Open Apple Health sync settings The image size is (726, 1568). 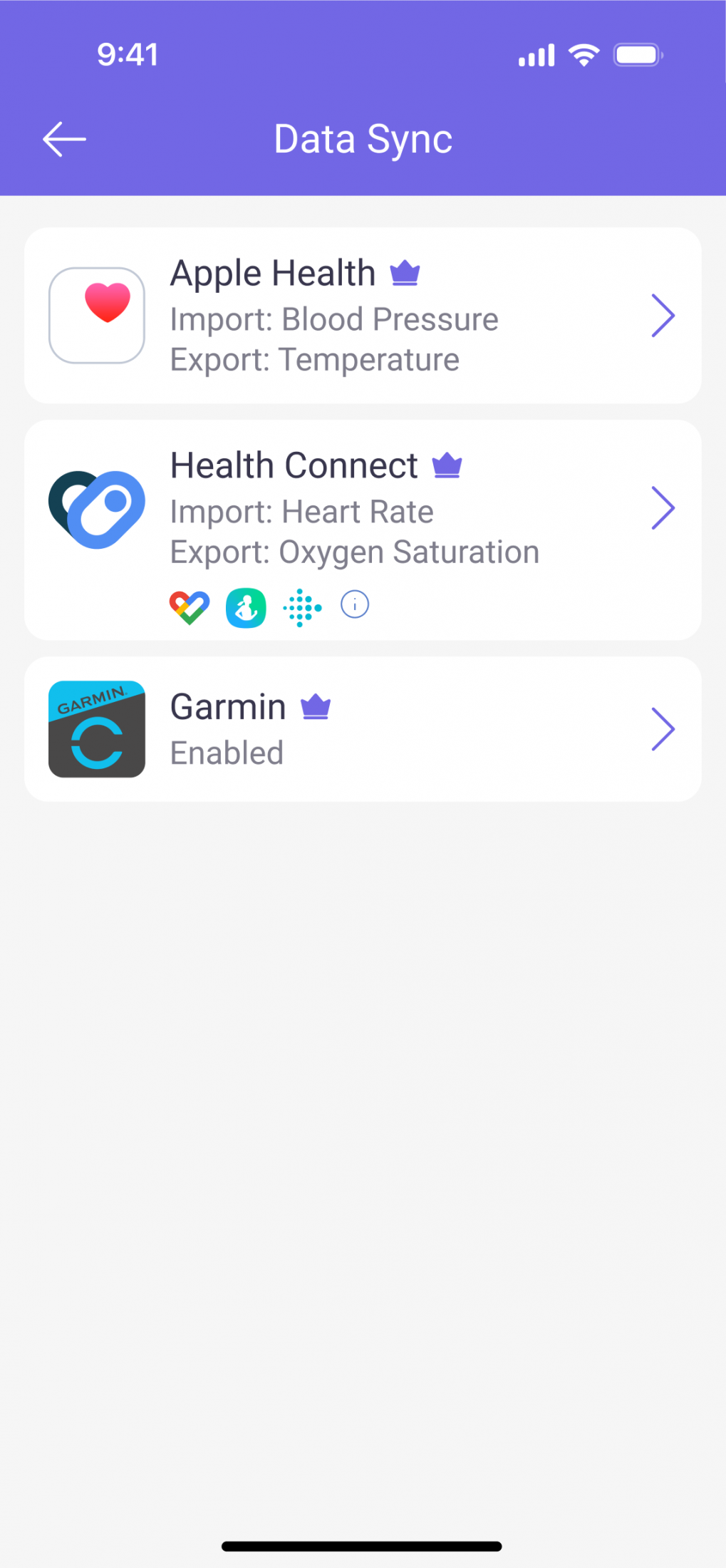pyautogui.click(x=363, y=316)
